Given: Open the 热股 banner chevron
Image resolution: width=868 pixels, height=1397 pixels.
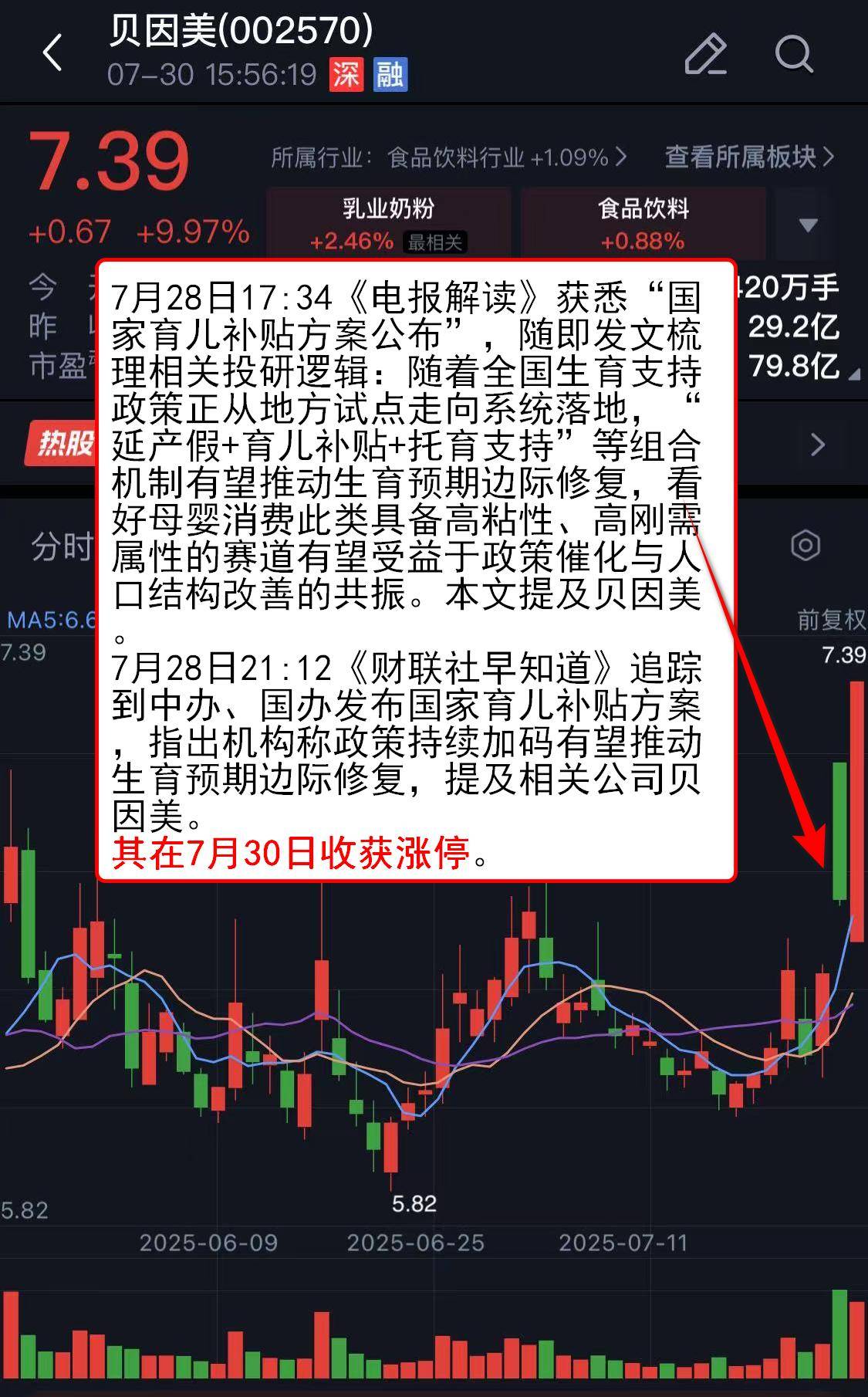Looking at the screenshot, I should [818, 445].
